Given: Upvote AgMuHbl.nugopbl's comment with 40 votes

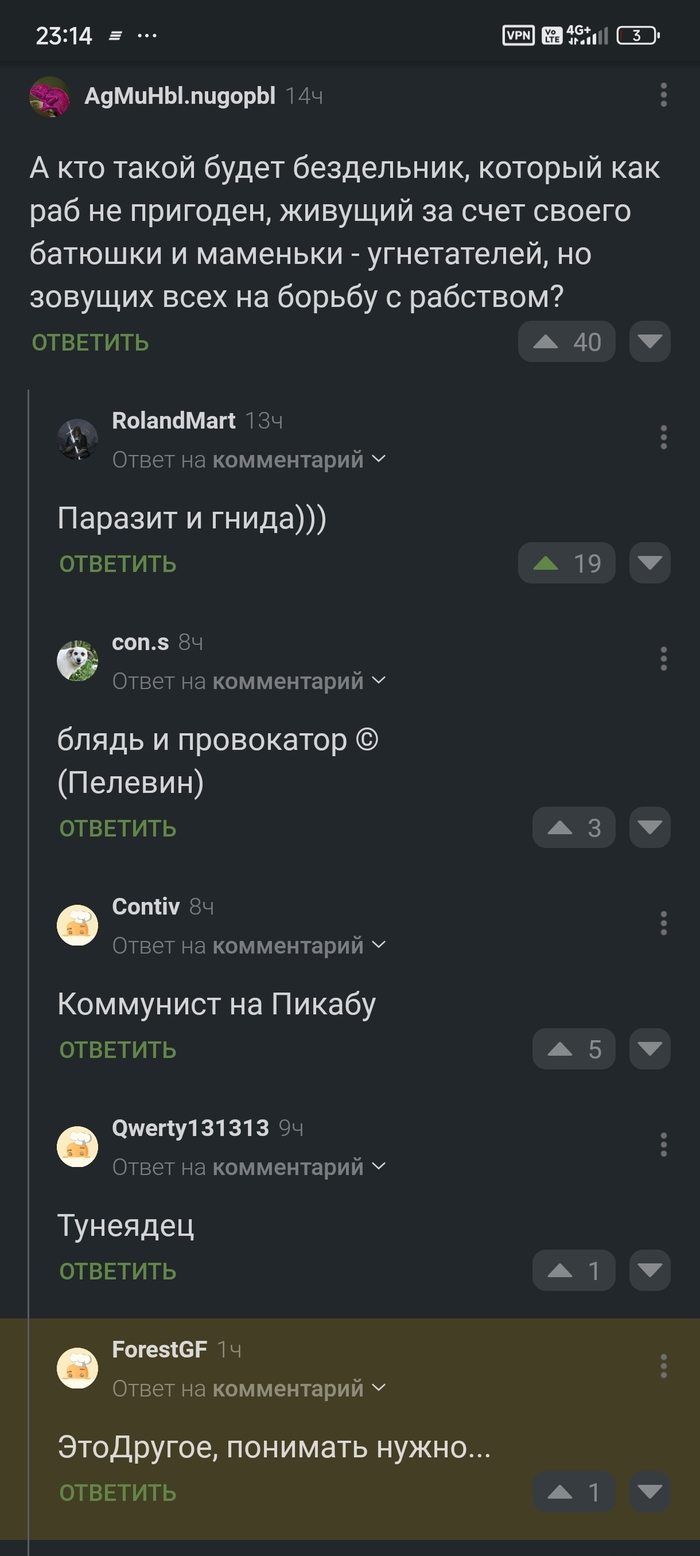Looking at the screenshot, I should click(546, 342).
